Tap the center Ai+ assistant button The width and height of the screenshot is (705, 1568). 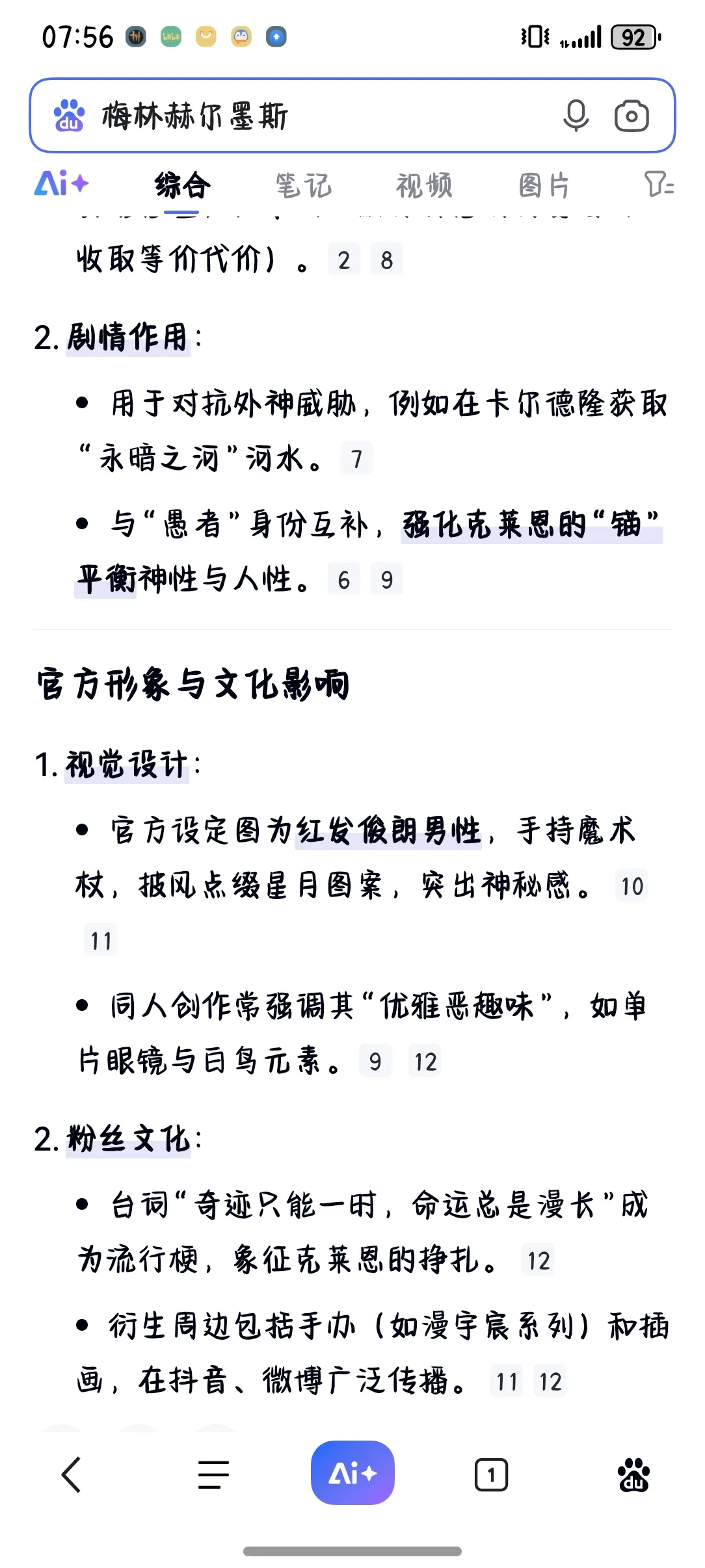coord(352,1473)
